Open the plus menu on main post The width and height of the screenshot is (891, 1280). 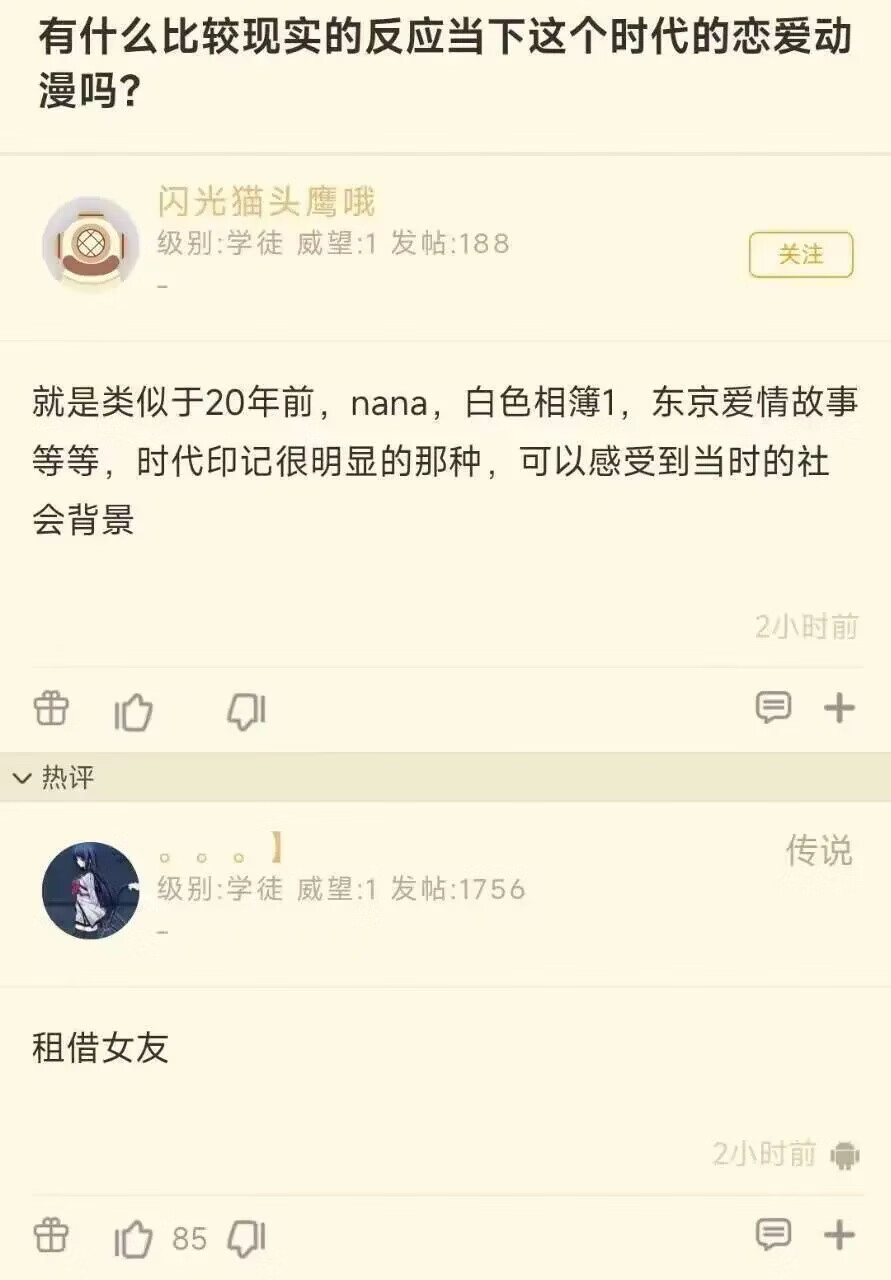coord(839,708)
